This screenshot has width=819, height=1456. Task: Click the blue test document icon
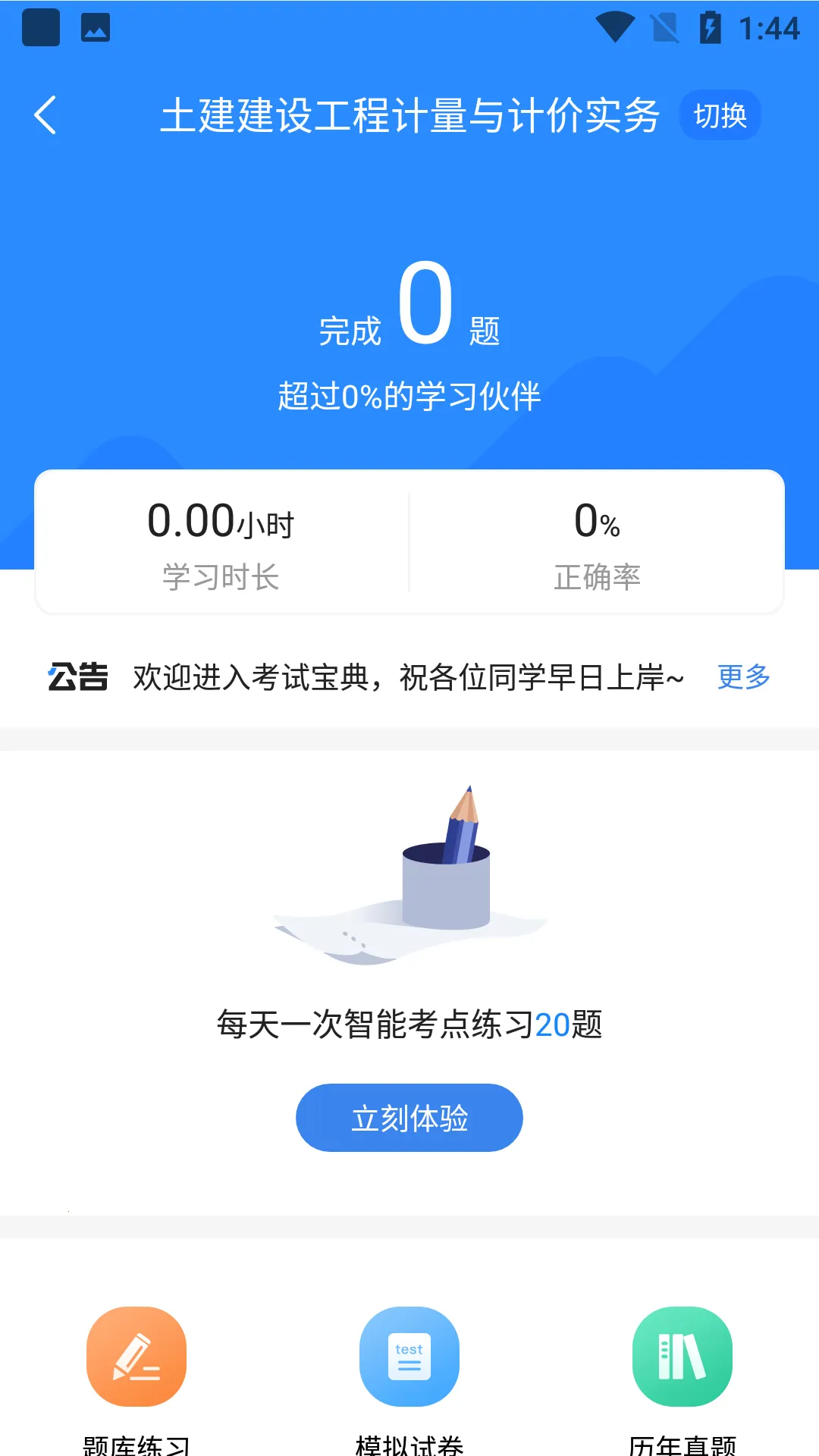click(409, 1357)
